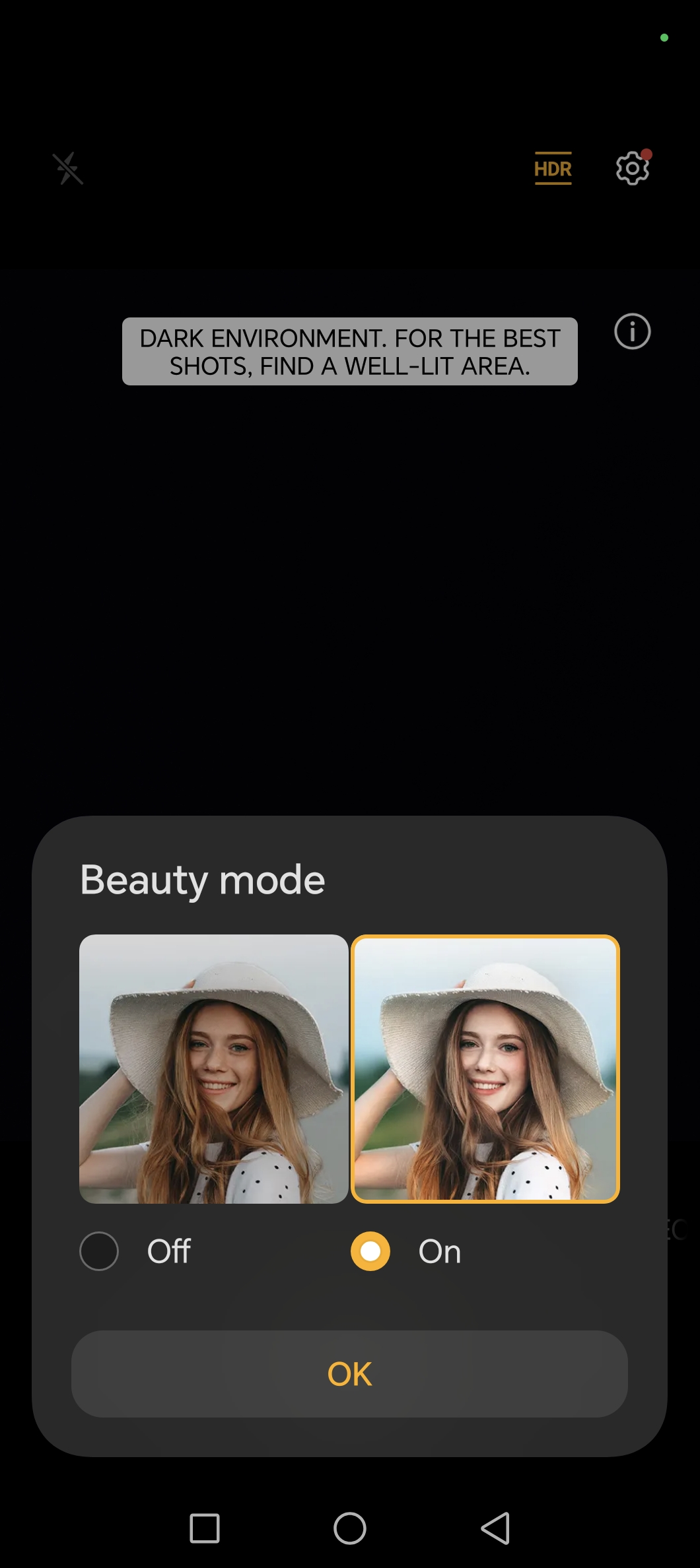Go back using the navigation bar
Screen dimensions: 700x1568
pyautogui.click(x=495, y=1528)
